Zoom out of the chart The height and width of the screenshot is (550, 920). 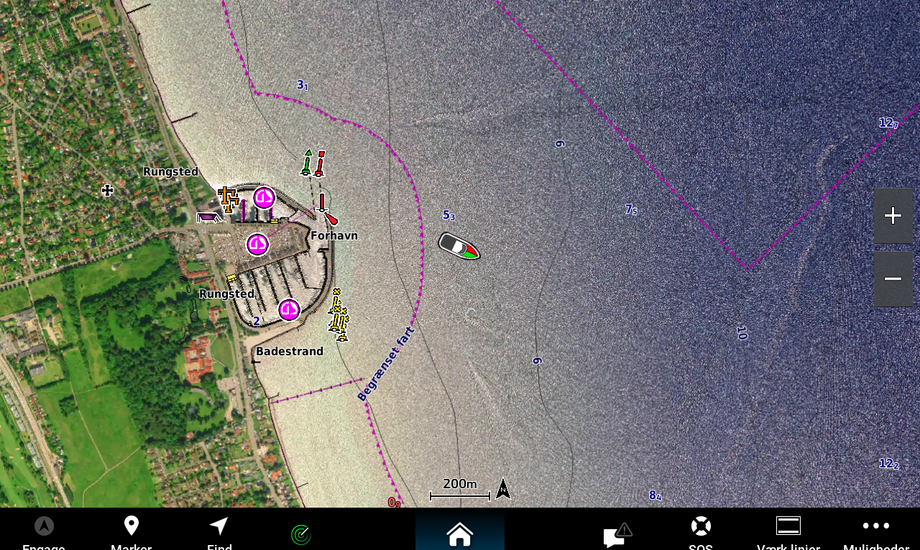[892, 278]
